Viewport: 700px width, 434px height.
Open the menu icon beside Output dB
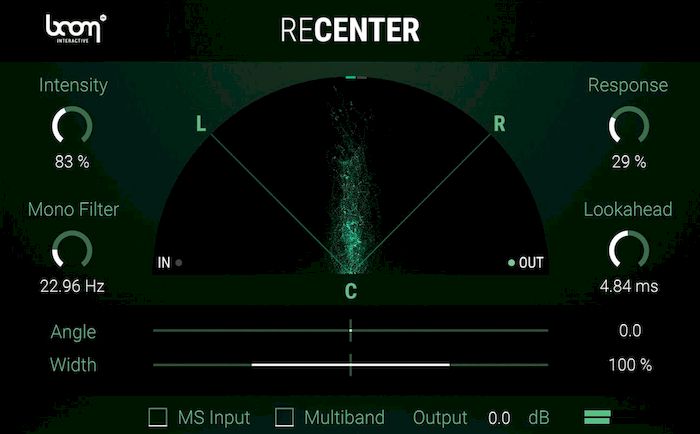pyautogui.click(x=597, y=417)
